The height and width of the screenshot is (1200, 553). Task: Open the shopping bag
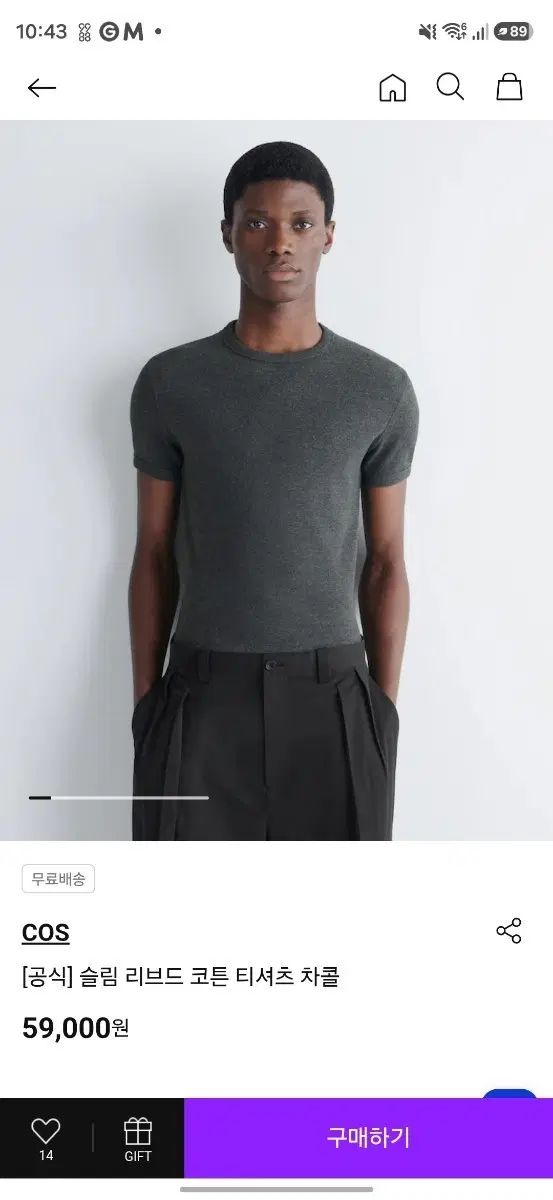pyautogui.click(x=509, y=87)
